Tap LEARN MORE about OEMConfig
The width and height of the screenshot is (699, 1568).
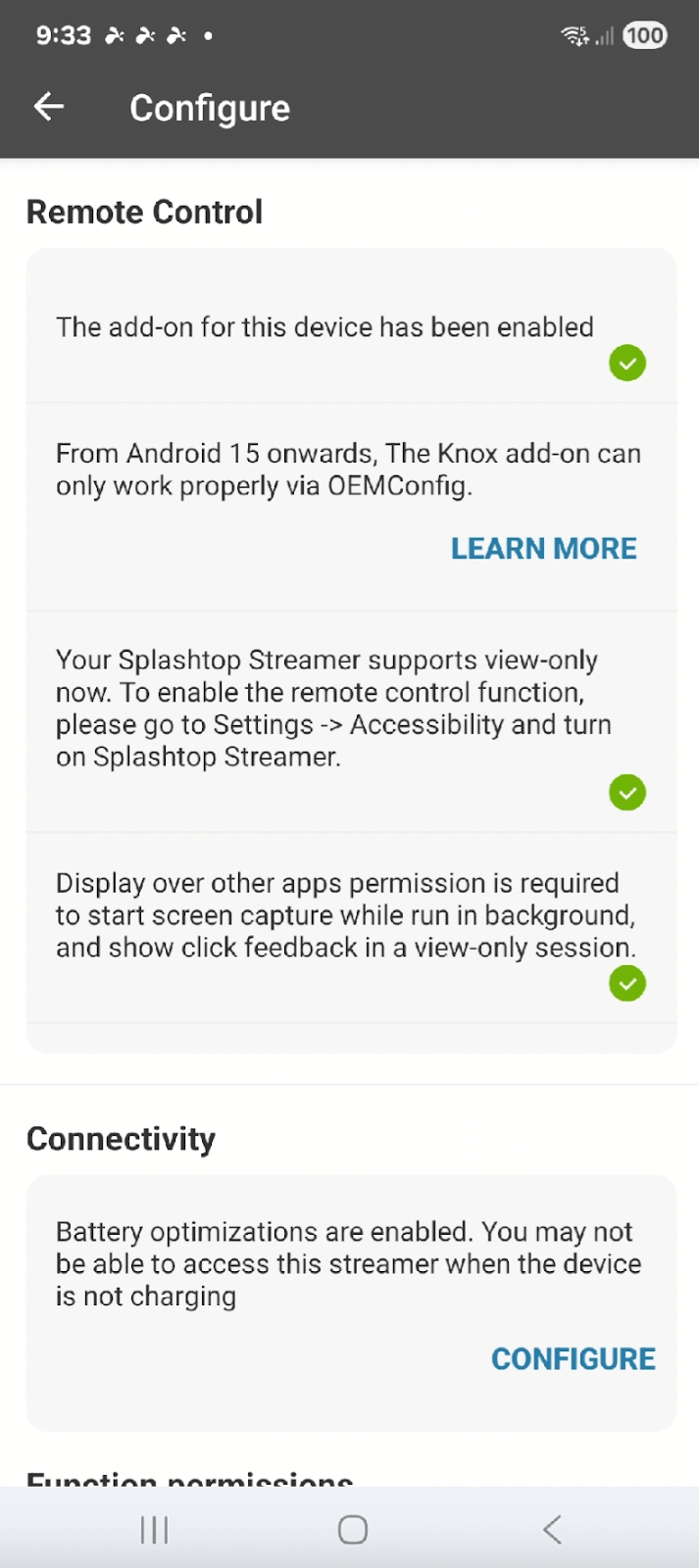[543, 549]
